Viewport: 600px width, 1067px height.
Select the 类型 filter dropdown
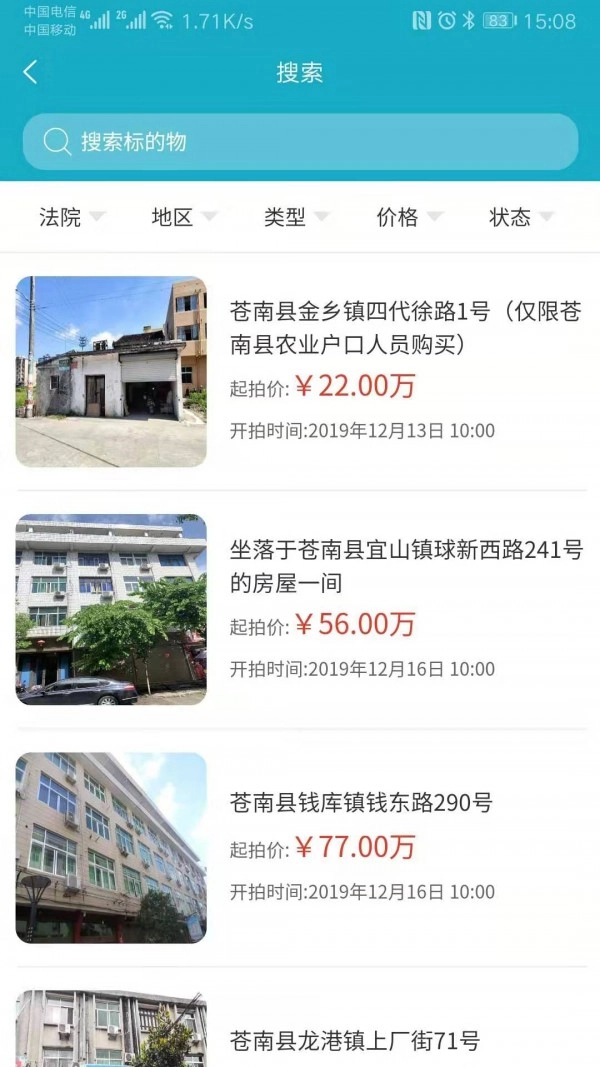(x=295, y=217)
